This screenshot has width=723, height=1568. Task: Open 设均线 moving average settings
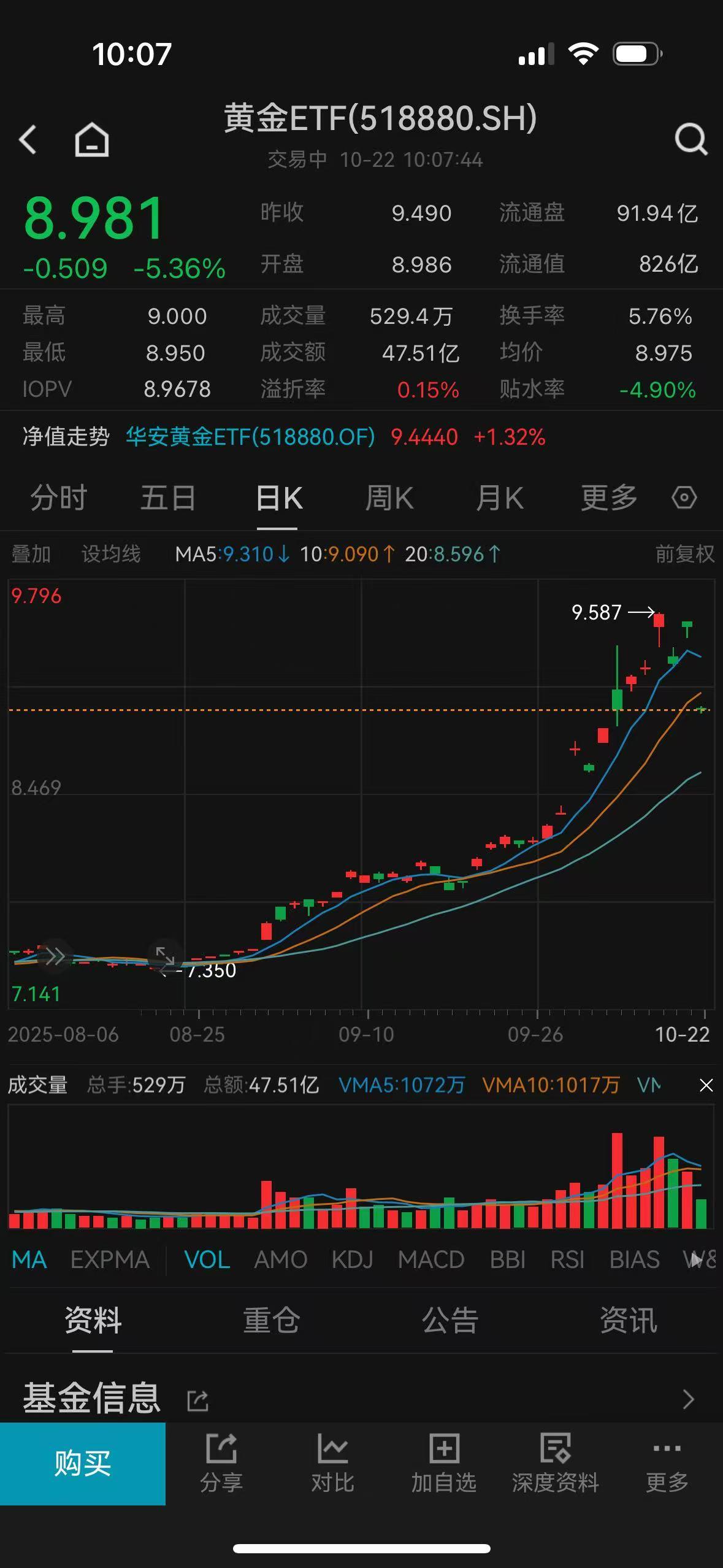[110, 554]
